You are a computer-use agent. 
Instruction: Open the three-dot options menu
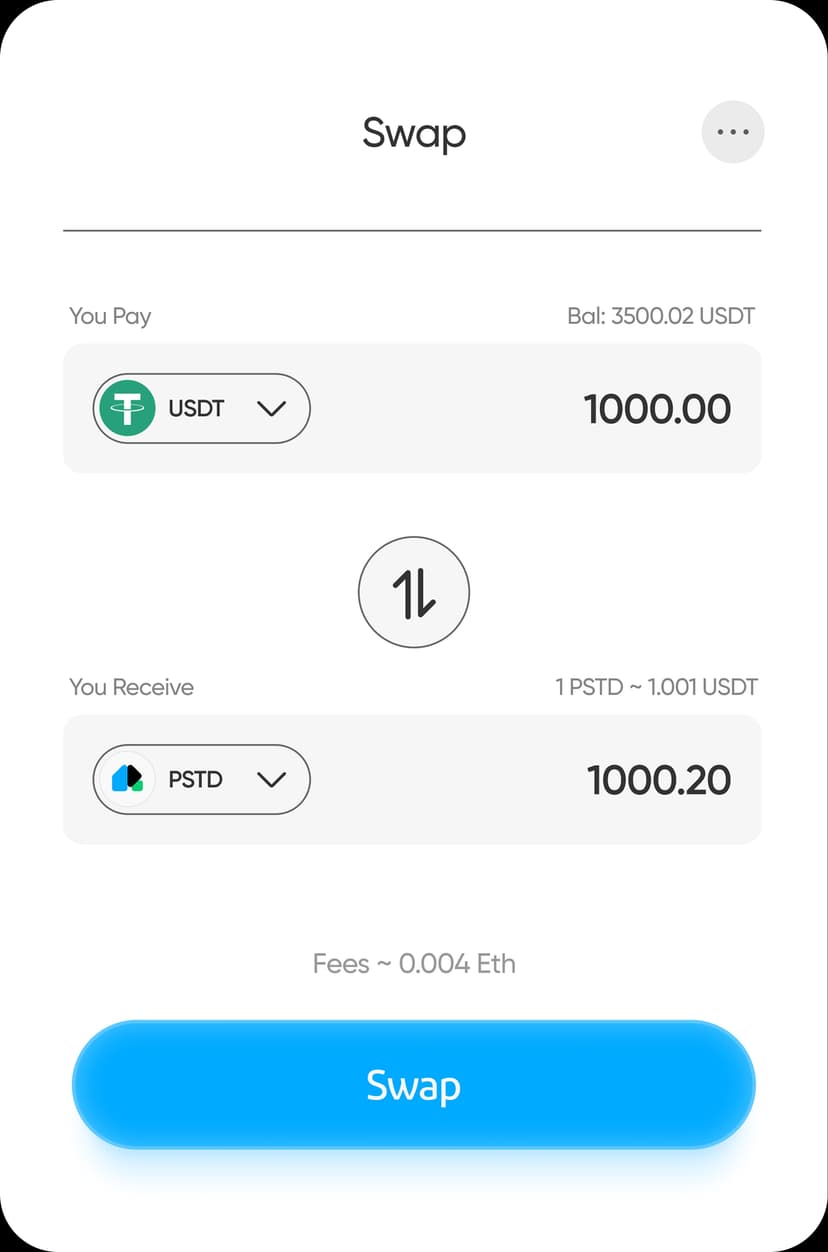pos(733,131)
